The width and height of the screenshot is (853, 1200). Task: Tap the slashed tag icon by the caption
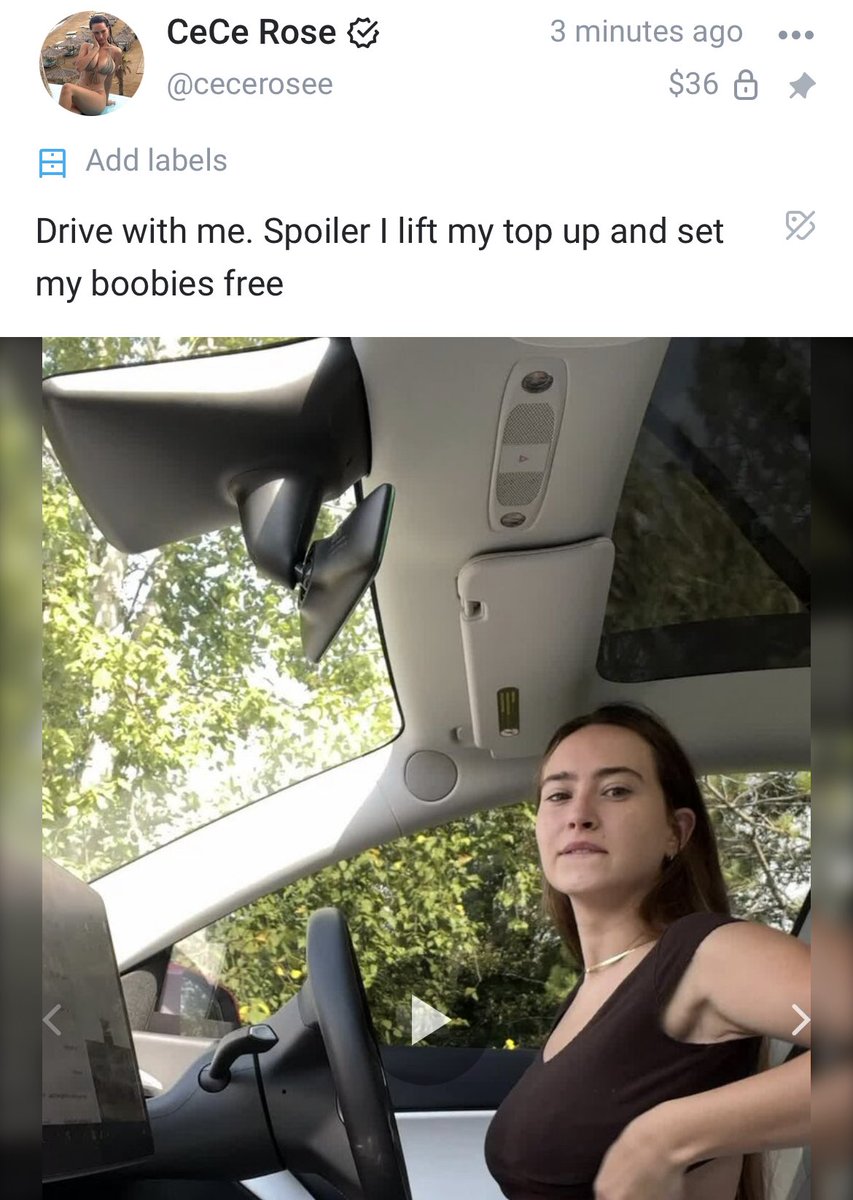(x=800, y=226)
